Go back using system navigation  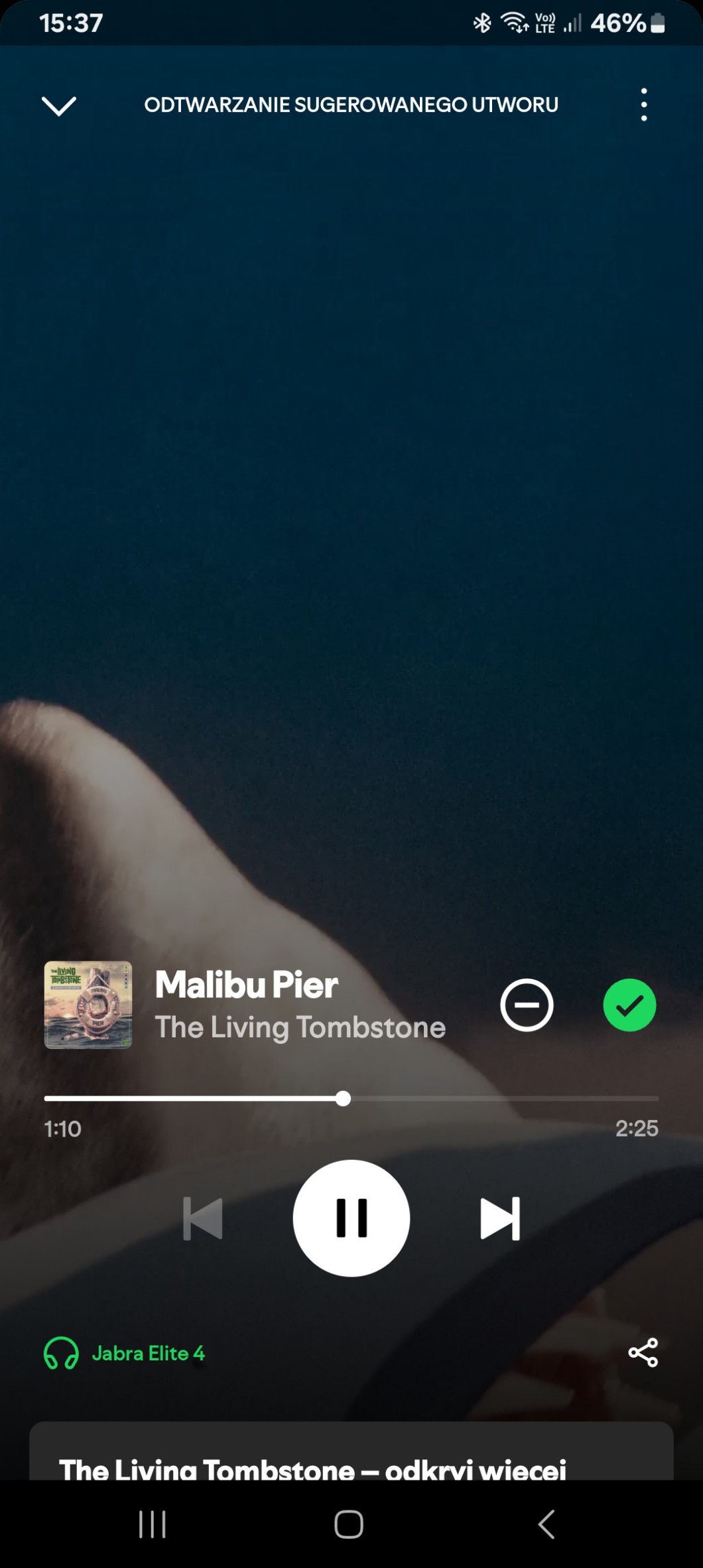[x=546, y=1524]
